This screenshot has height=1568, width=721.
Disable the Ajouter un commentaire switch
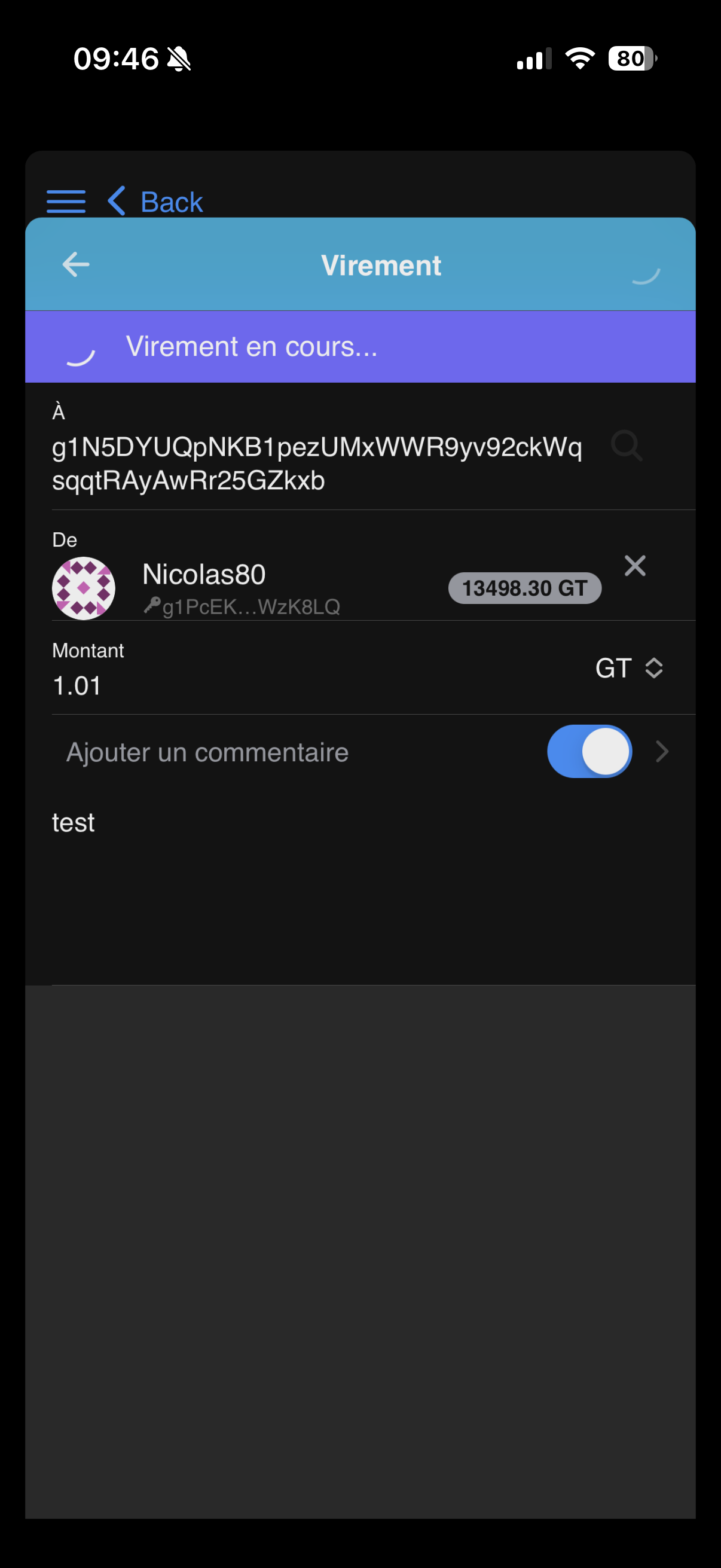click(589, 751)
